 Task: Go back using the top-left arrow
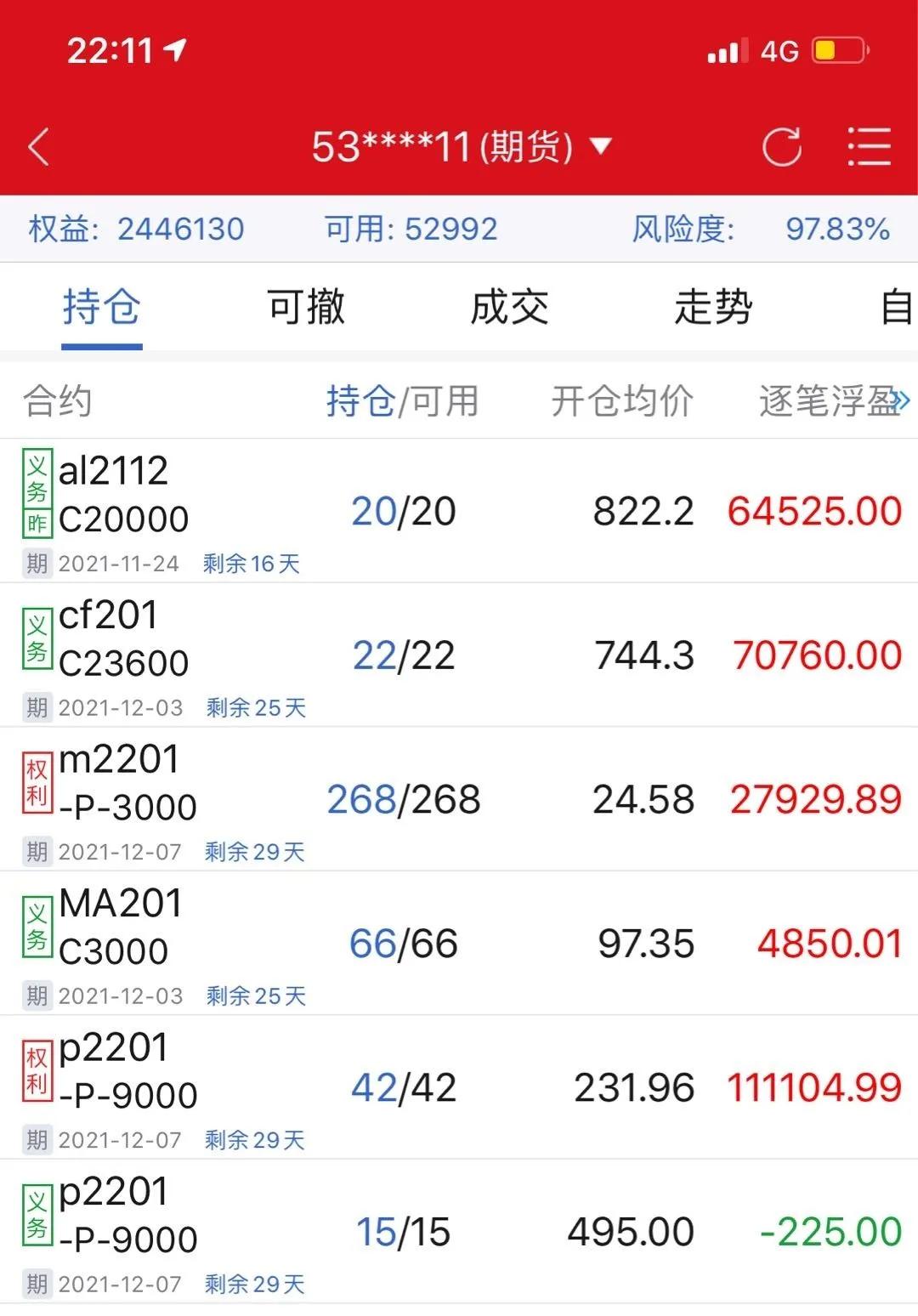[39, 147]
